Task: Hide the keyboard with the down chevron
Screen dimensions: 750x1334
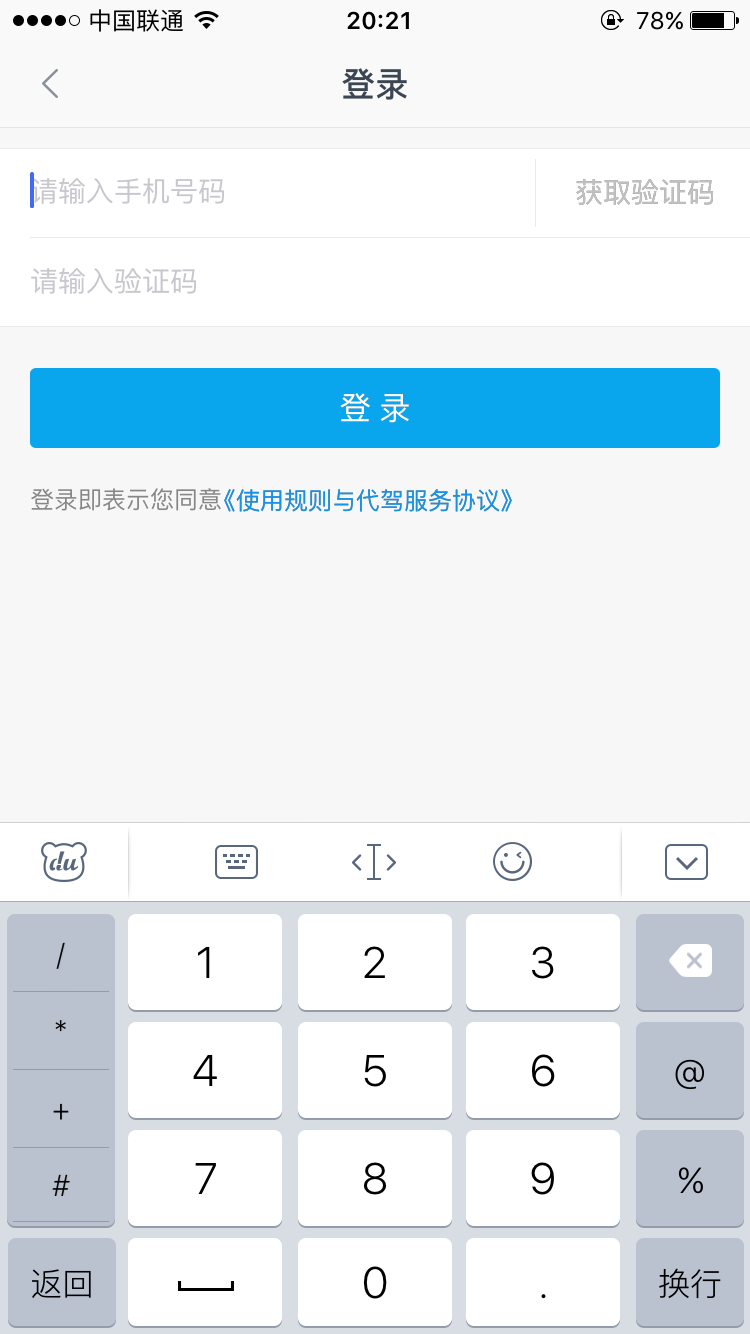Action: (686, 861)
